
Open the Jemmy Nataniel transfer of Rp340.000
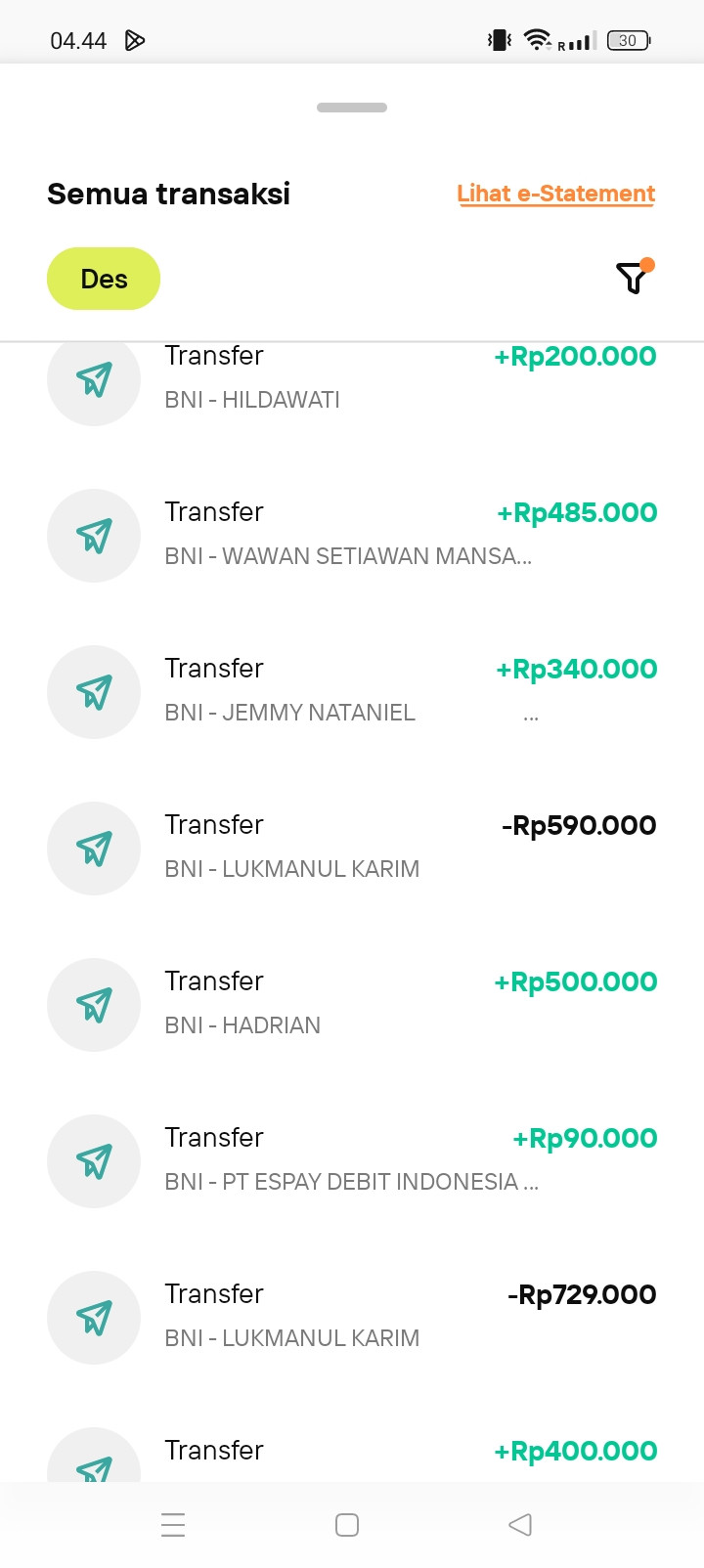(351, 691)
